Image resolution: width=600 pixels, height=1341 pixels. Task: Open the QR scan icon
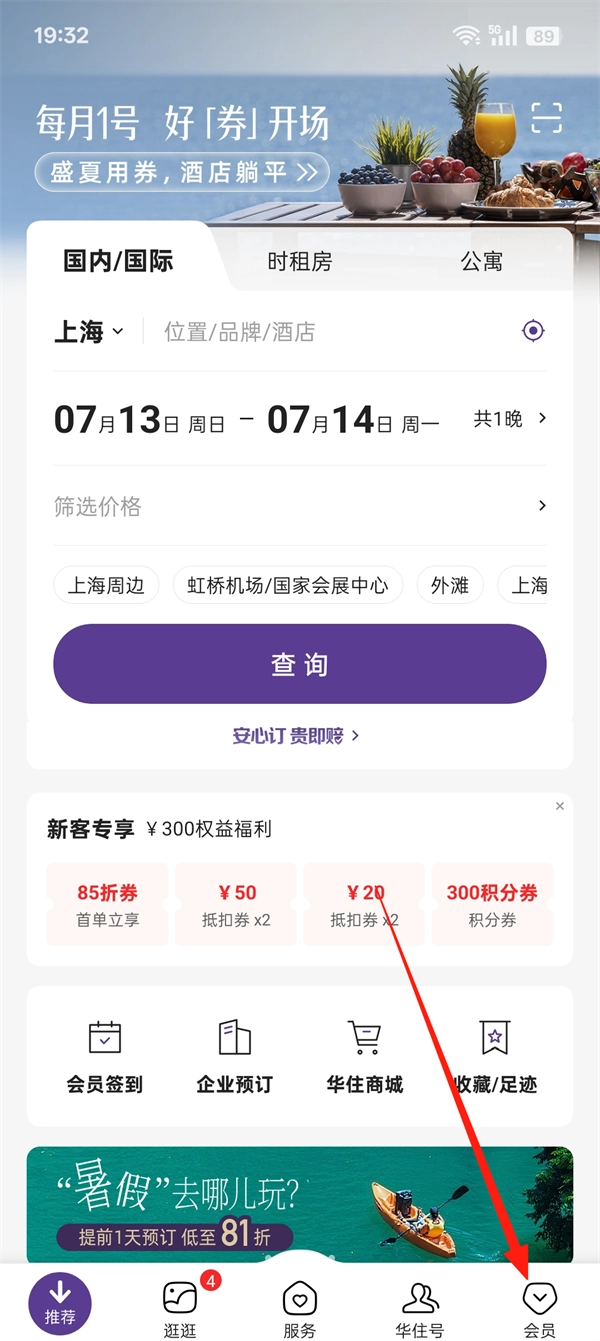tap(546, 118)
